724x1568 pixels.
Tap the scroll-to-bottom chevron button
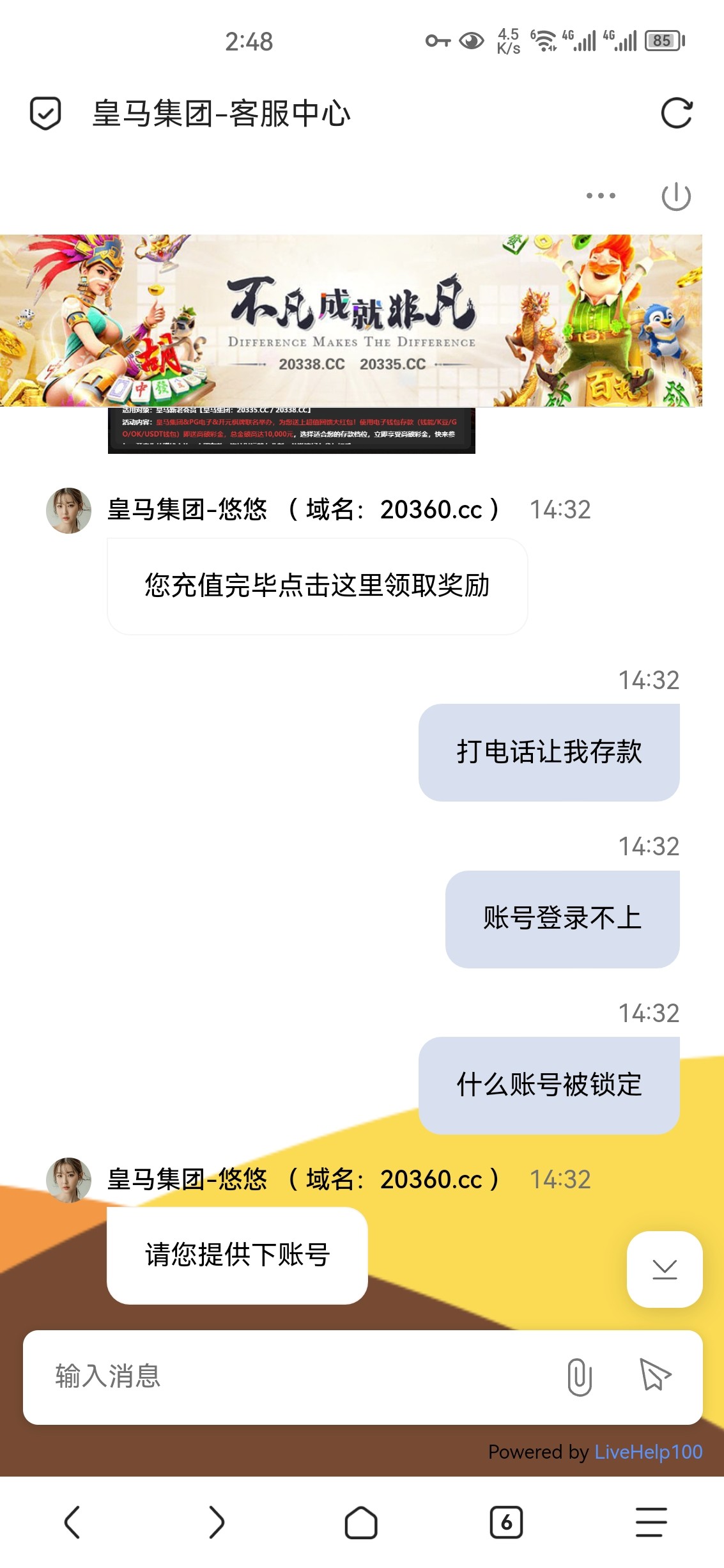(x=664, y=1270)
